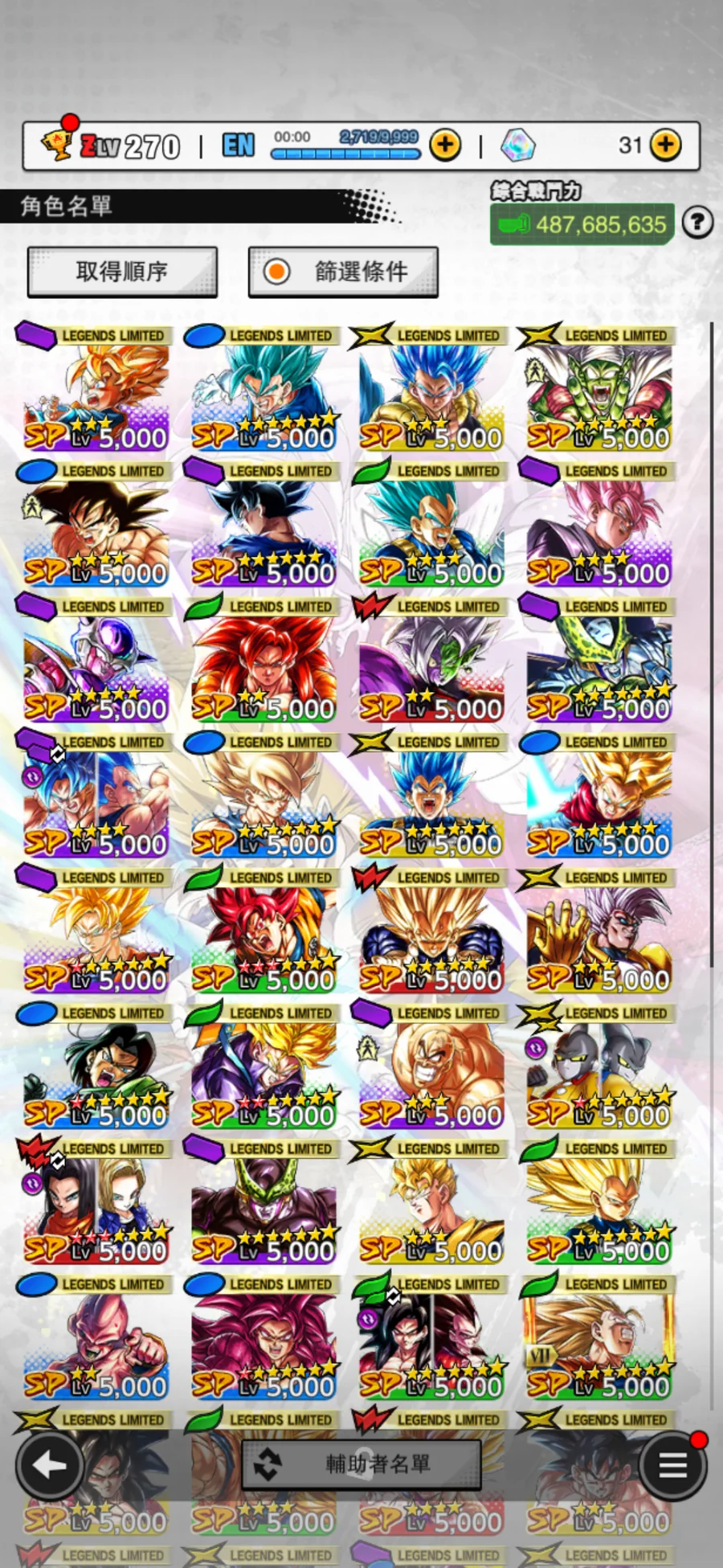Go back with the arrow button
723x1568 pixels.
tap(50, 1465)
